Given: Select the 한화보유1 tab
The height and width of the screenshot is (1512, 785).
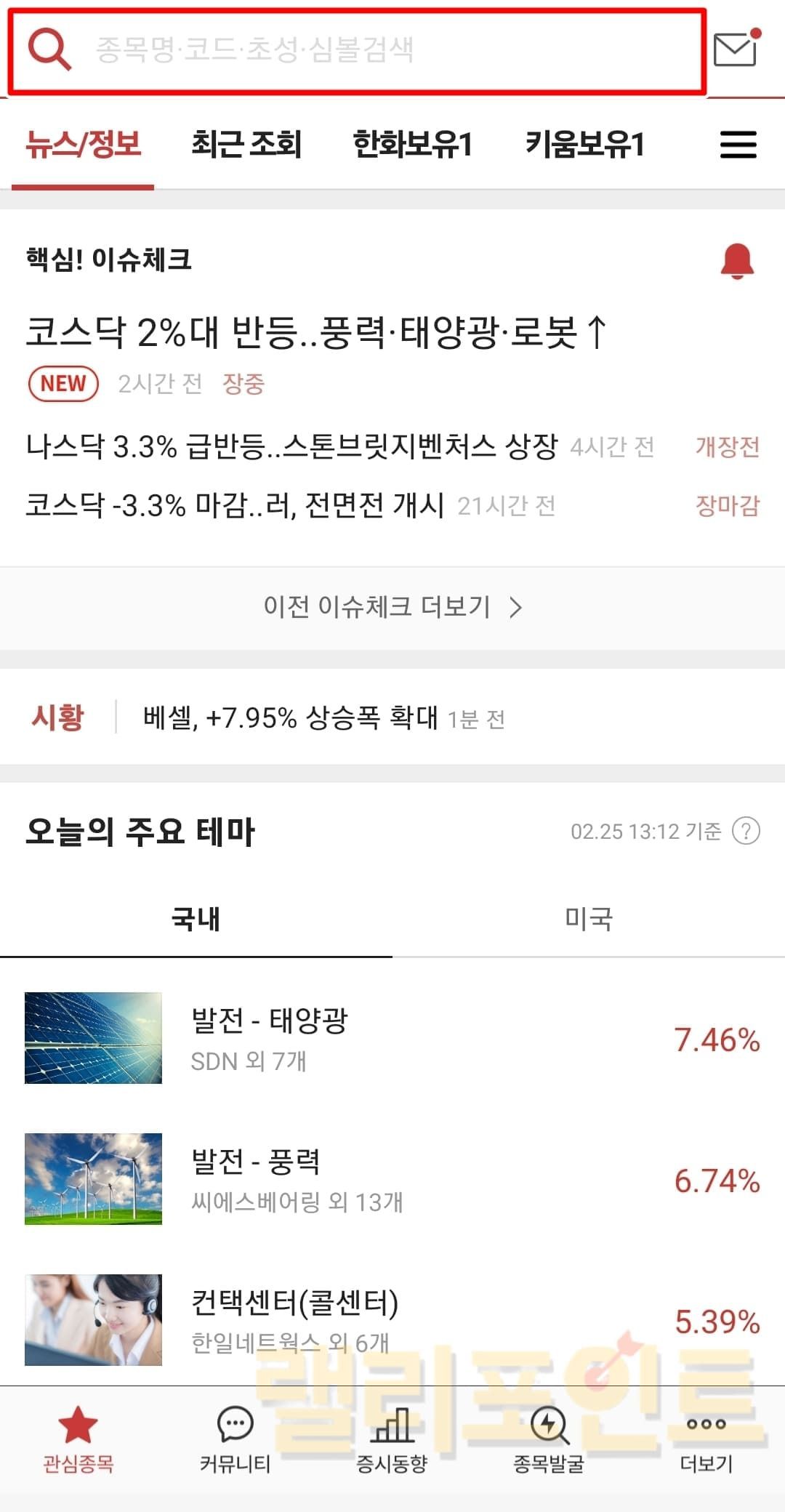Looking at the screenshot, I should pos(412,144).
